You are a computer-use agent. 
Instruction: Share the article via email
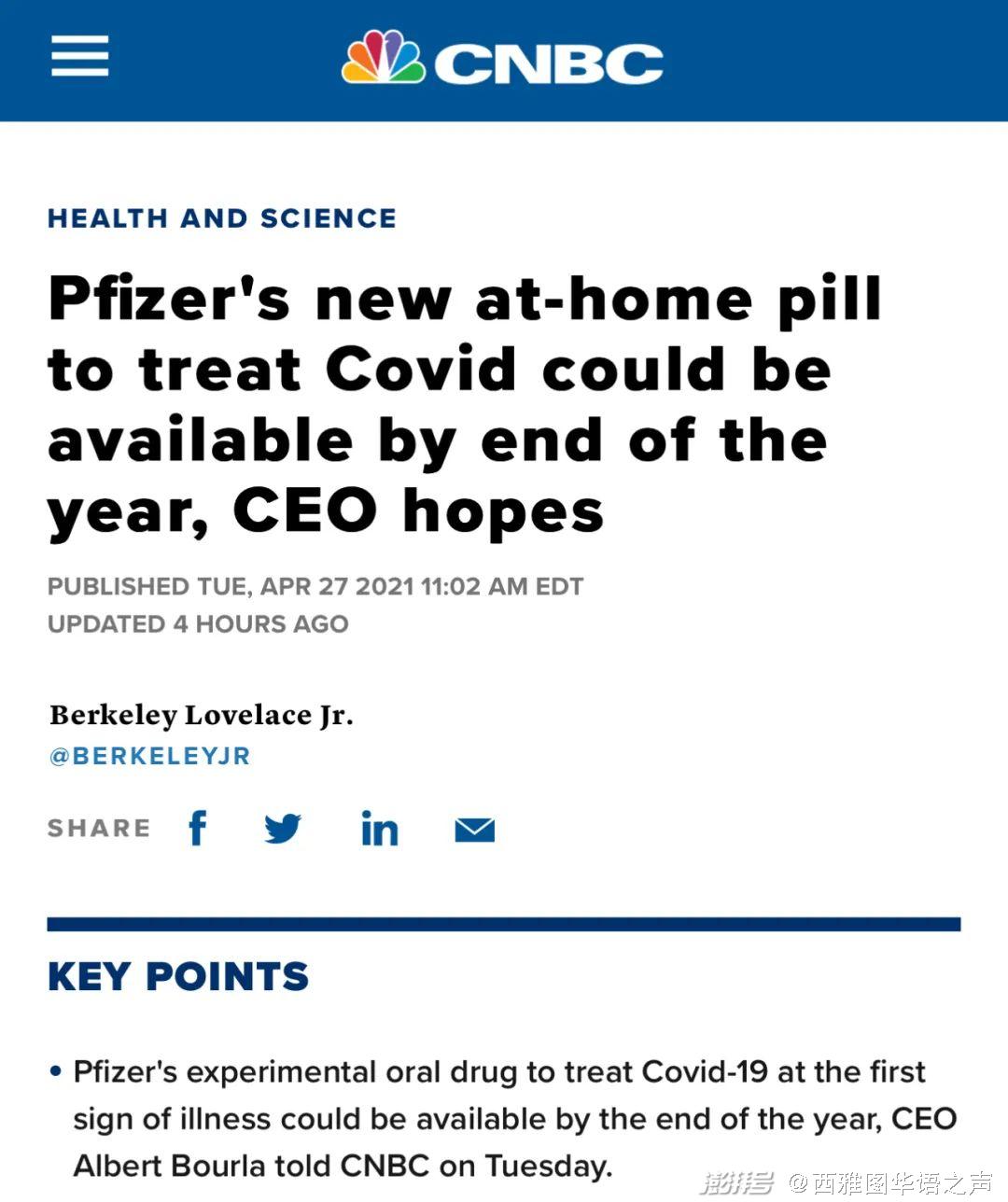[474, 829]
